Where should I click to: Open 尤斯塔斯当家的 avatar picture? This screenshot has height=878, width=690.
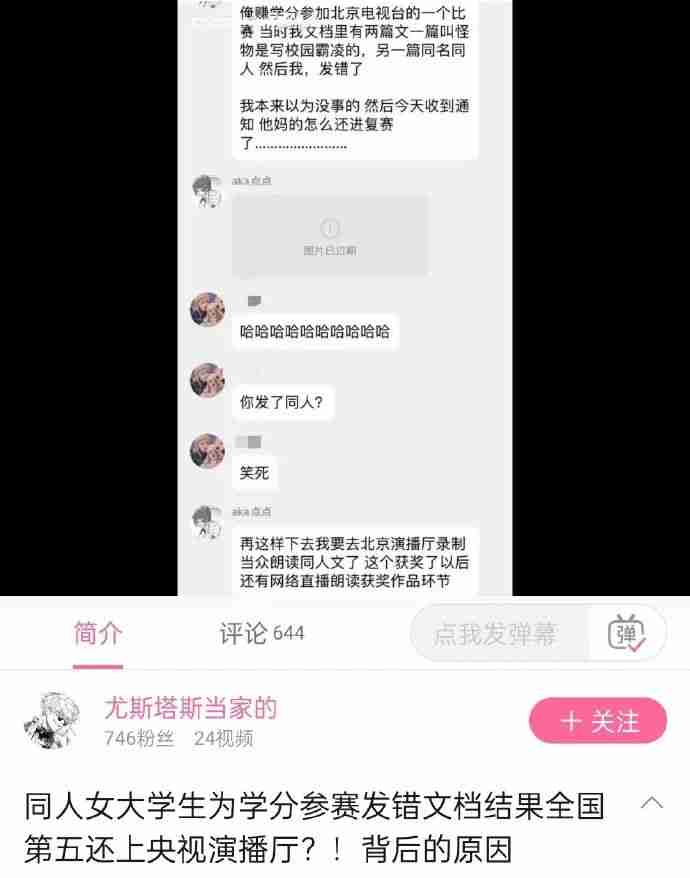point(54,722)
